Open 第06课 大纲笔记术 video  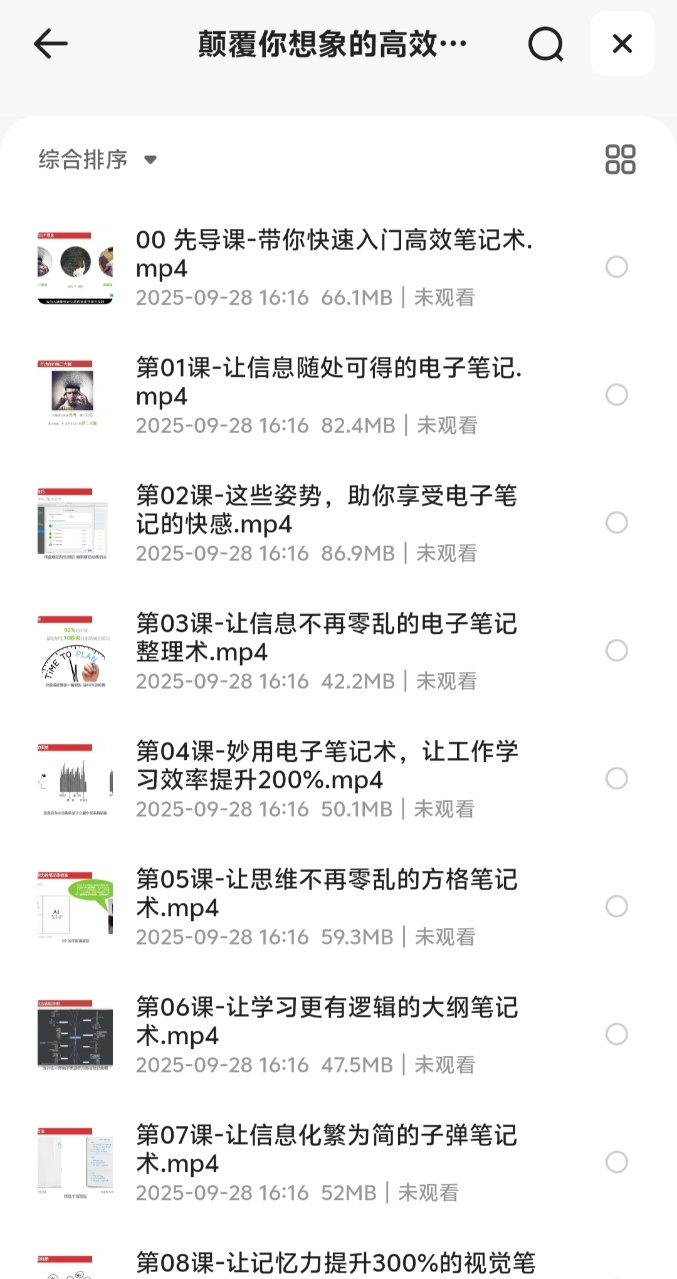pos(326,1022)
